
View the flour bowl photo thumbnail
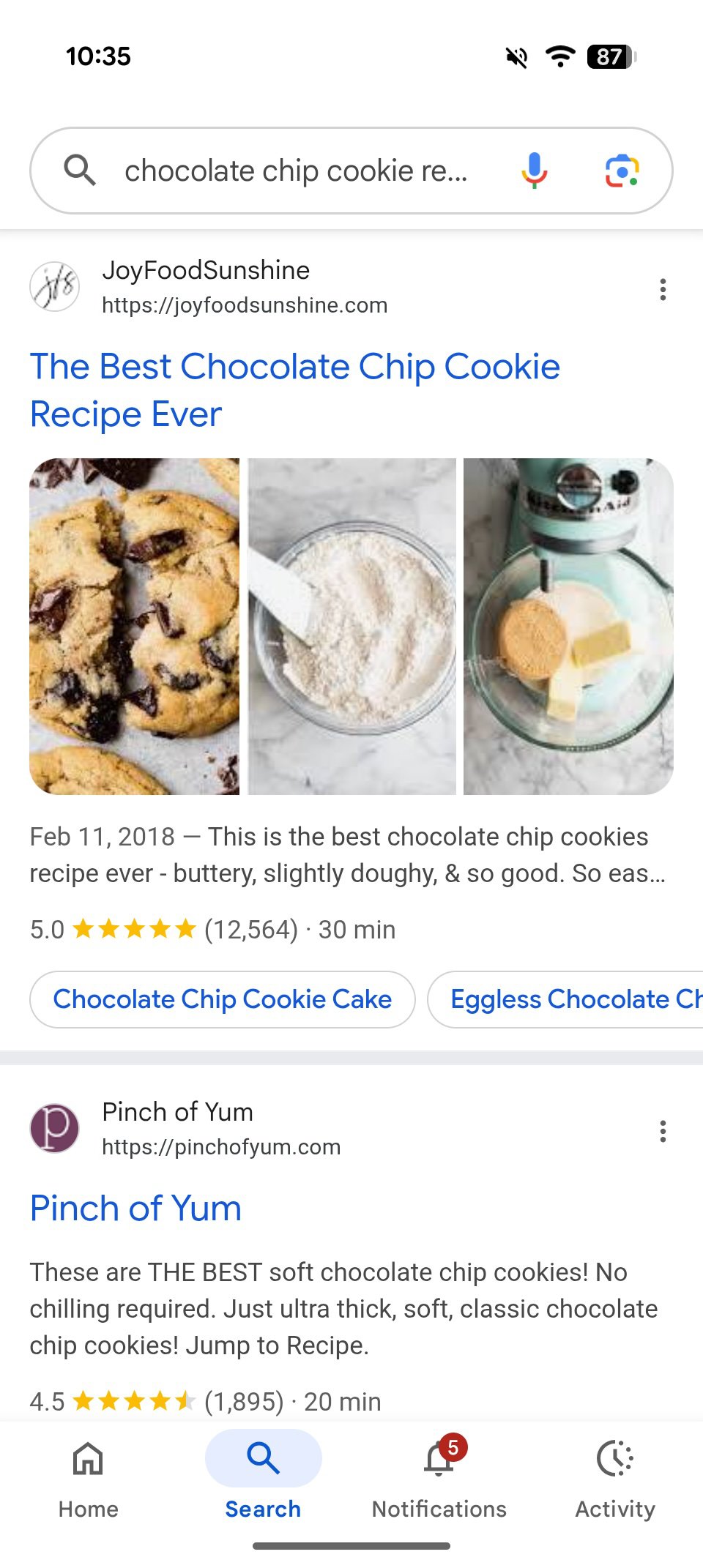click(x=351, y=627)
